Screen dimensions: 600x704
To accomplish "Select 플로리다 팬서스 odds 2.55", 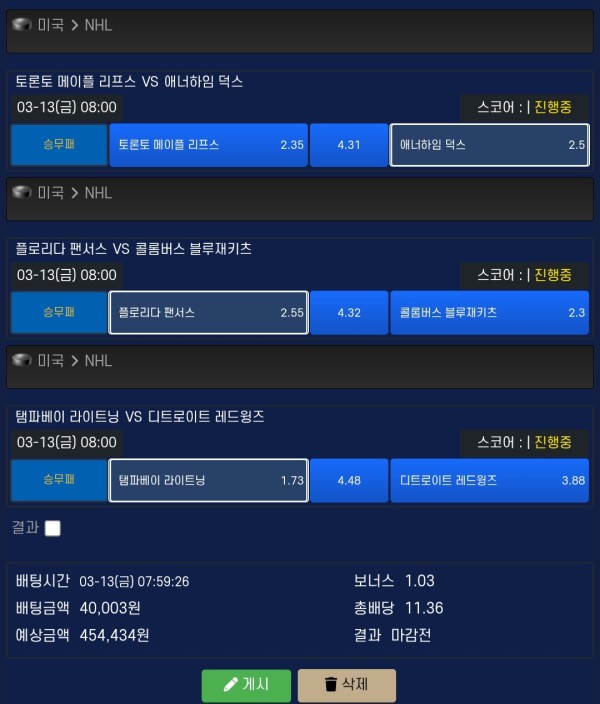I will click(208, 312).
